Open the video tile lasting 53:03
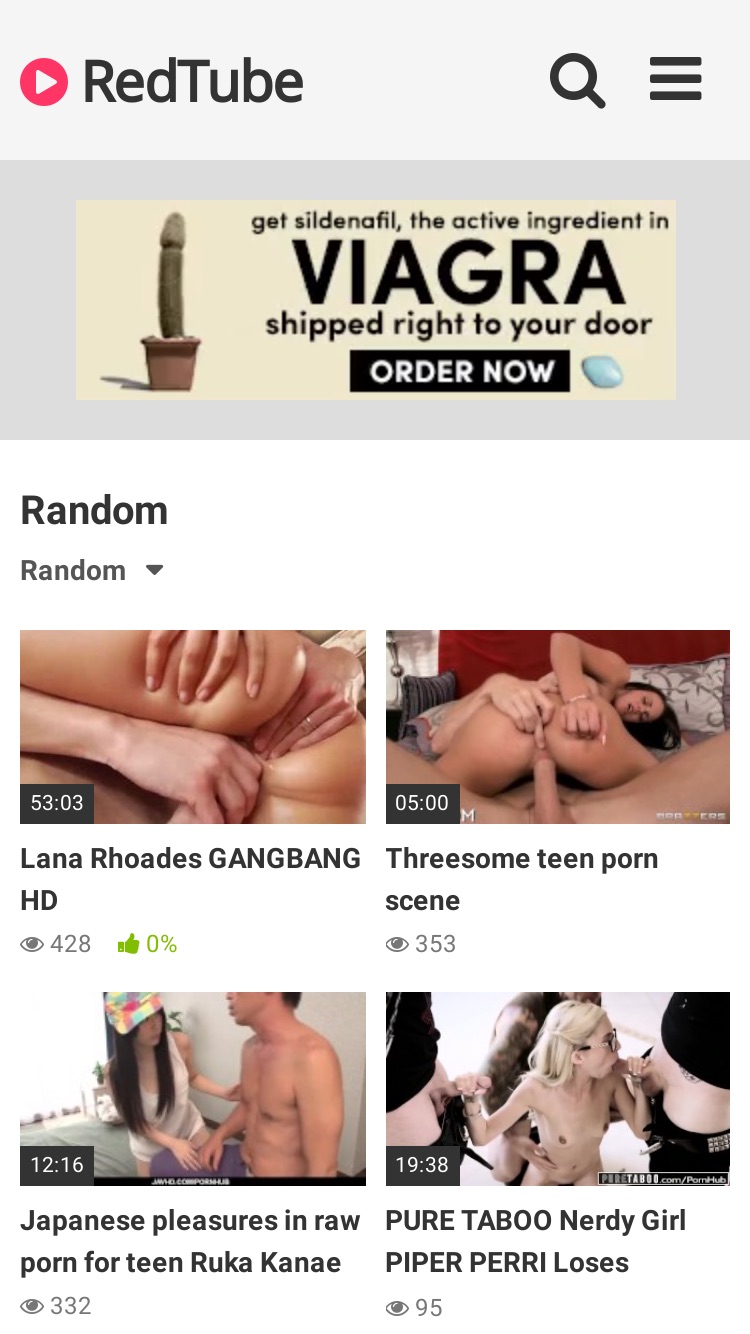750x1334 pixels. coord(193,727)
